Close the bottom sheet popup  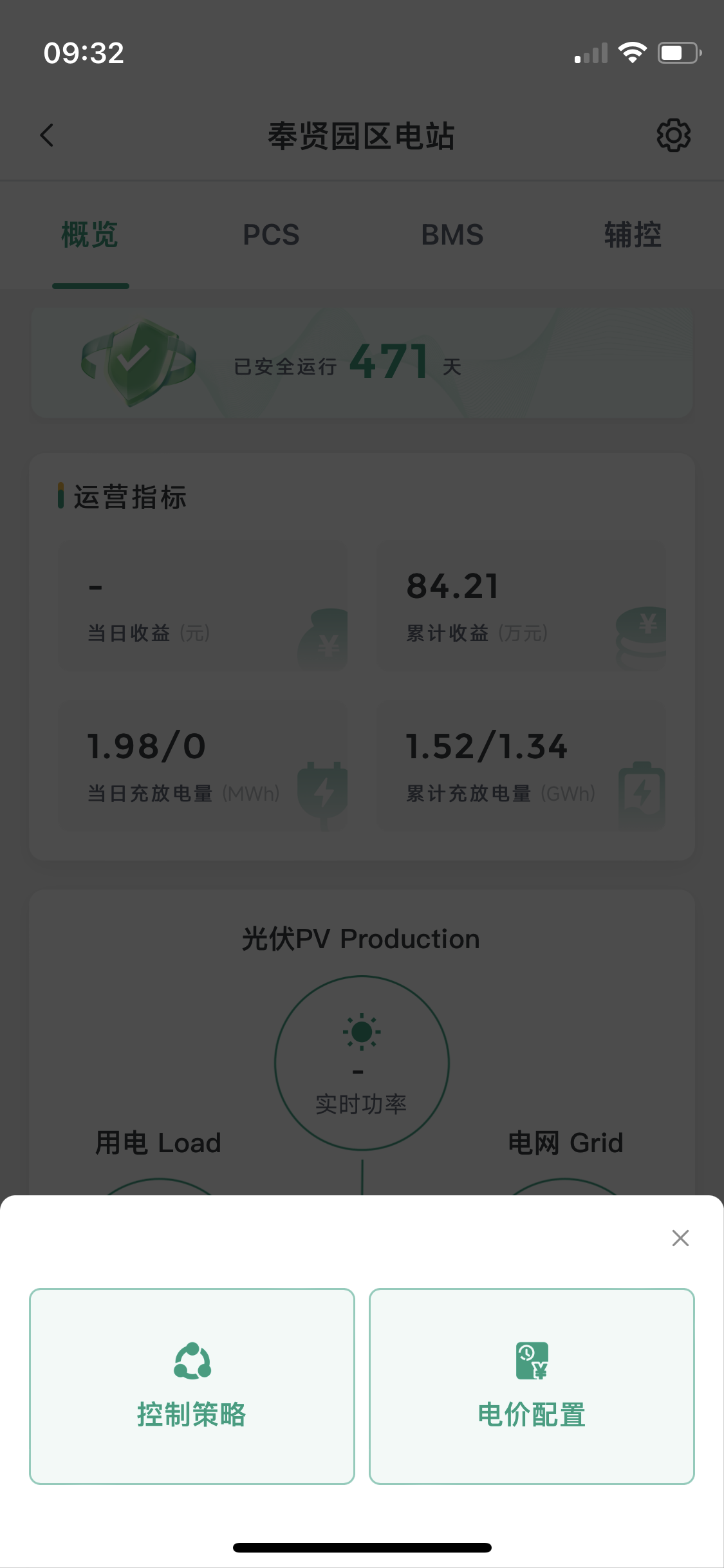click(680, 1238)
